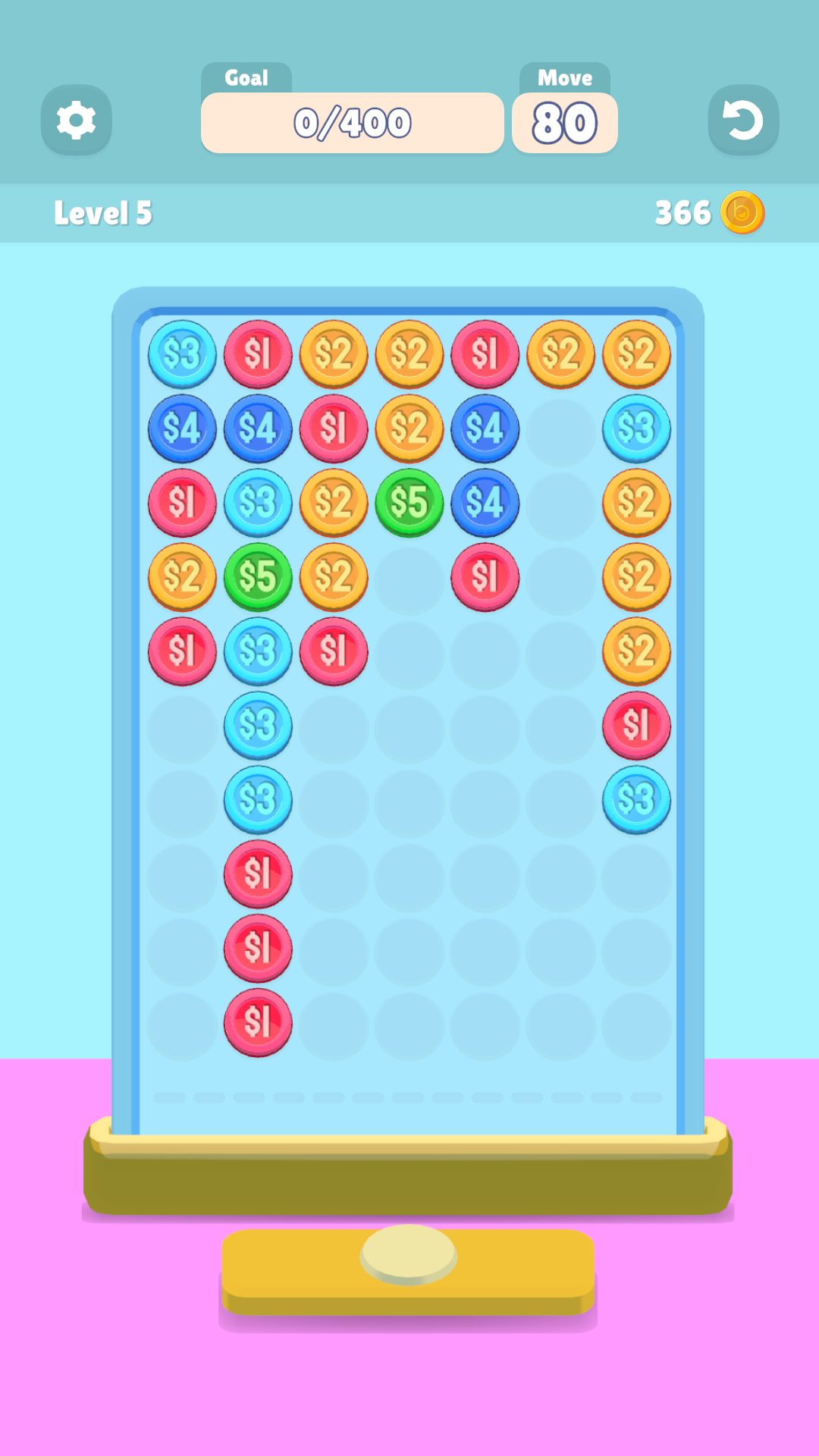
Task: Select the Level 5 label
Action: point(103,213)
